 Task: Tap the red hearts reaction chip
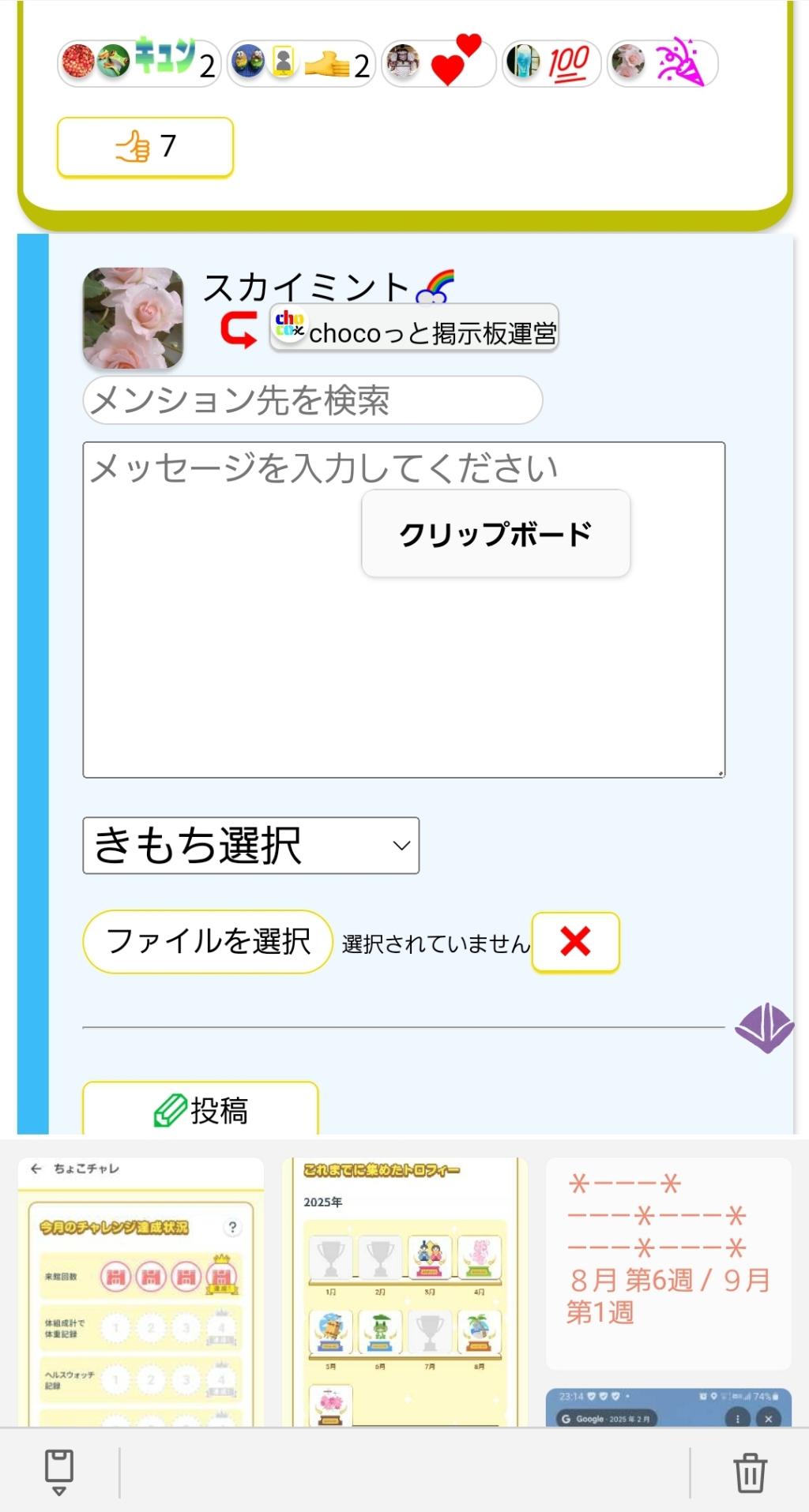point(439,62)
